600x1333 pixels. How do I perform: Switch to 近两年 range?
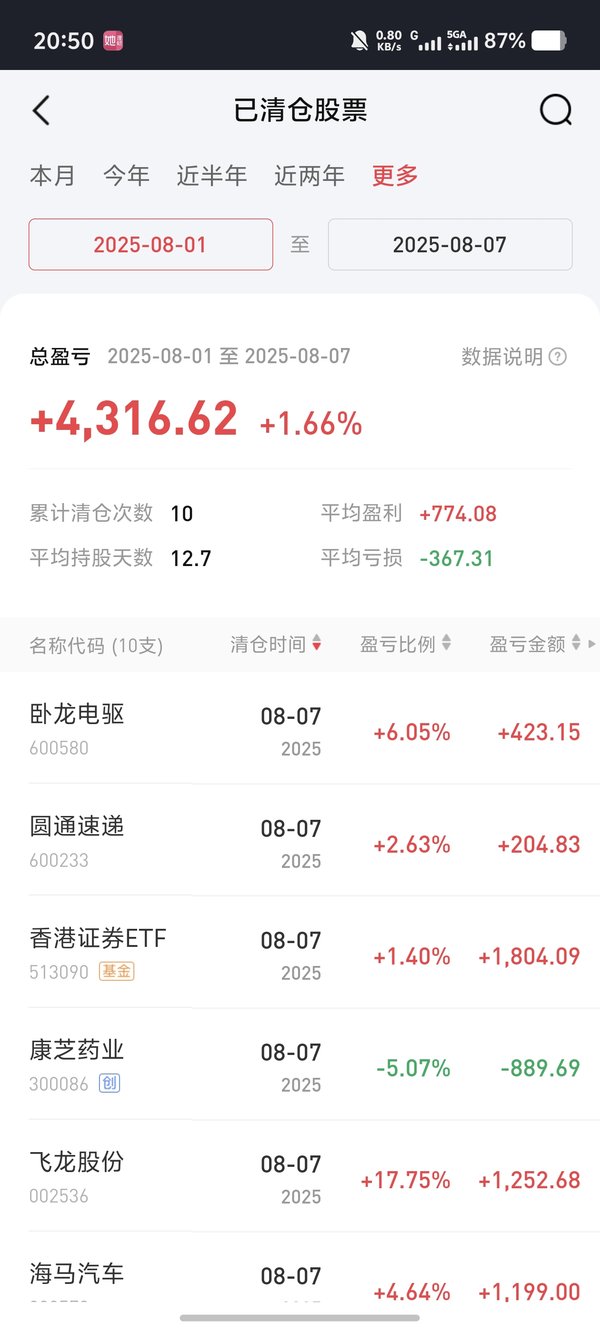tap(310, 176)
